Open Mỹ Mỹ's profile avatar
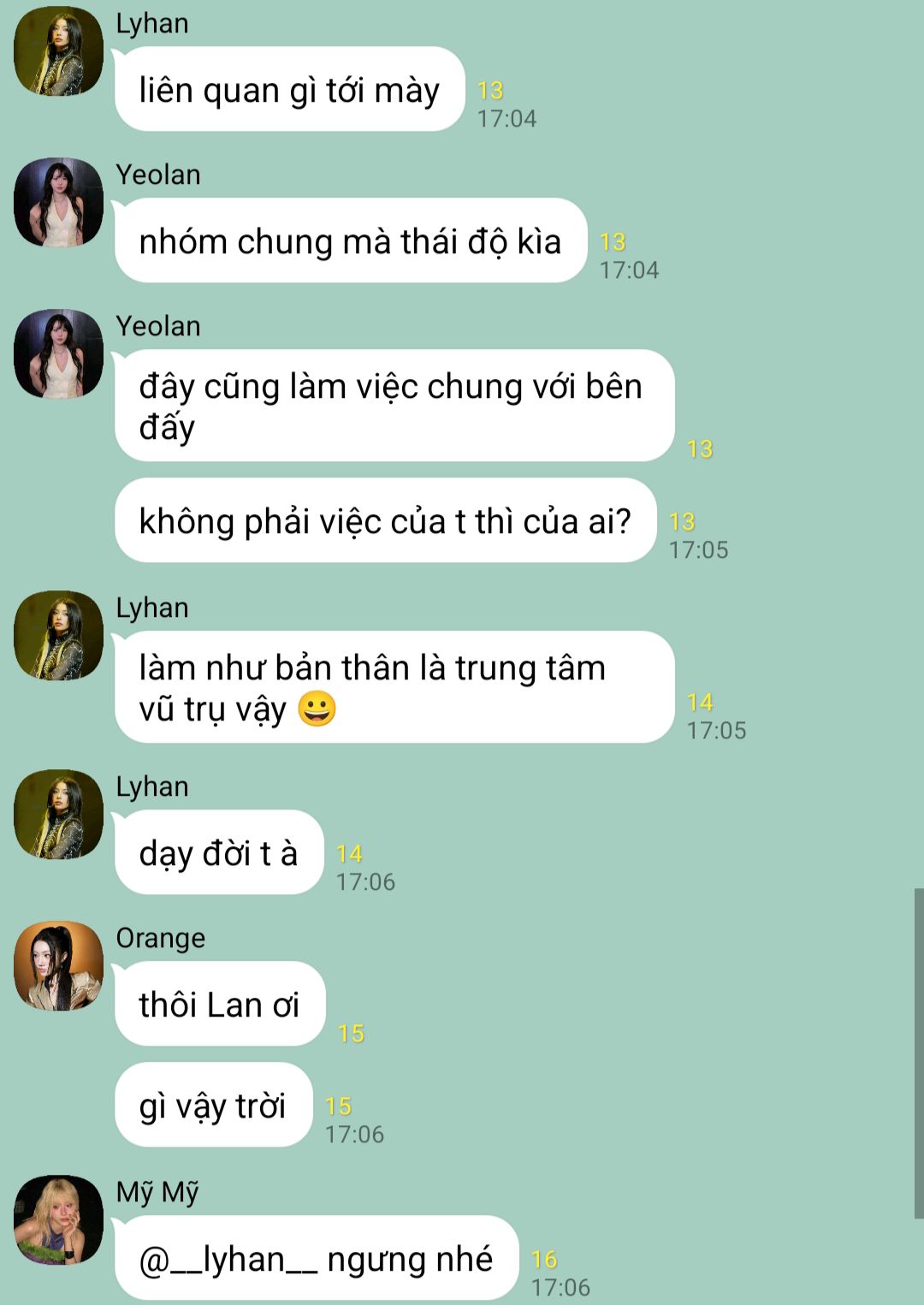The height and width of the screenshot is (1305, 924). (58, 1219)
